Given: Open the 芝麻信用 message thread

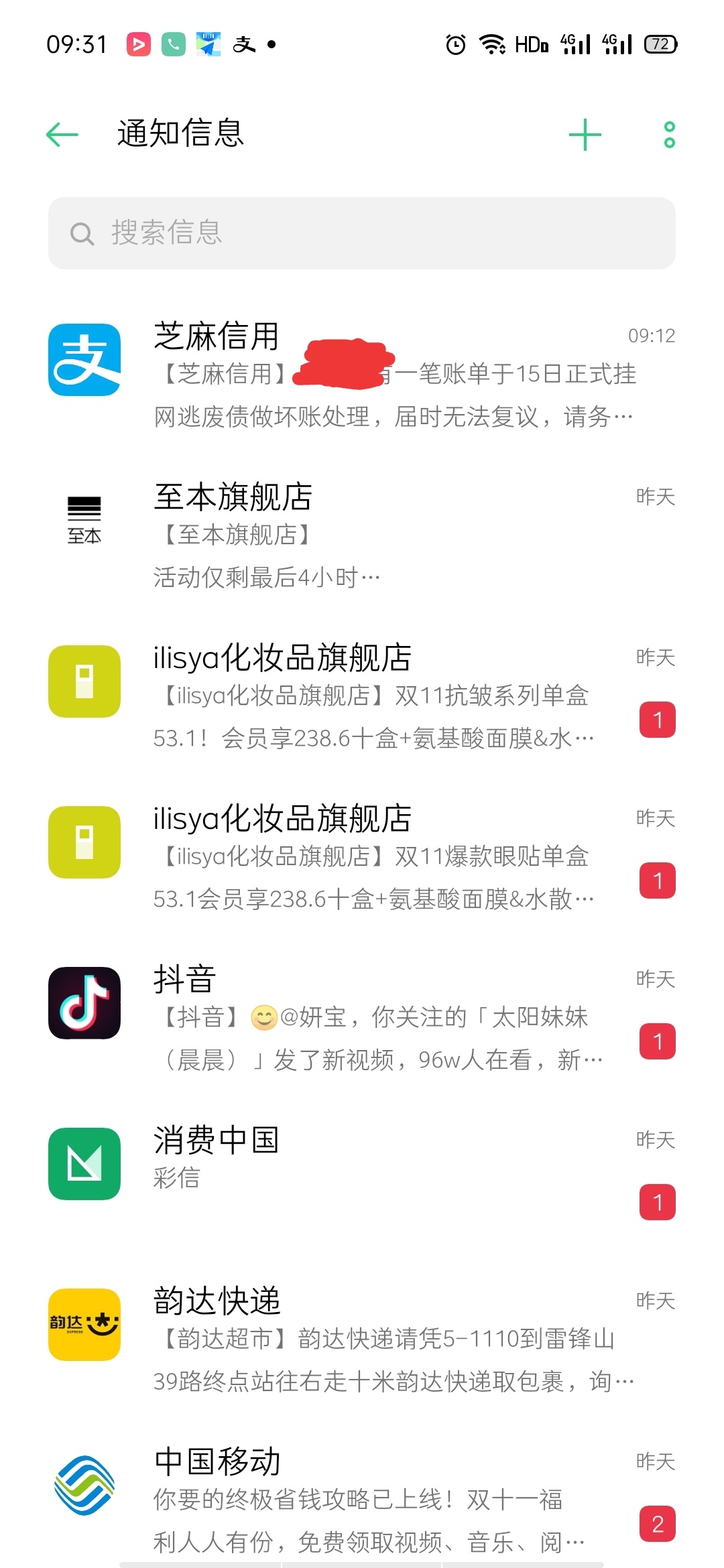Looking at the screenshot, I should [362, 374].
